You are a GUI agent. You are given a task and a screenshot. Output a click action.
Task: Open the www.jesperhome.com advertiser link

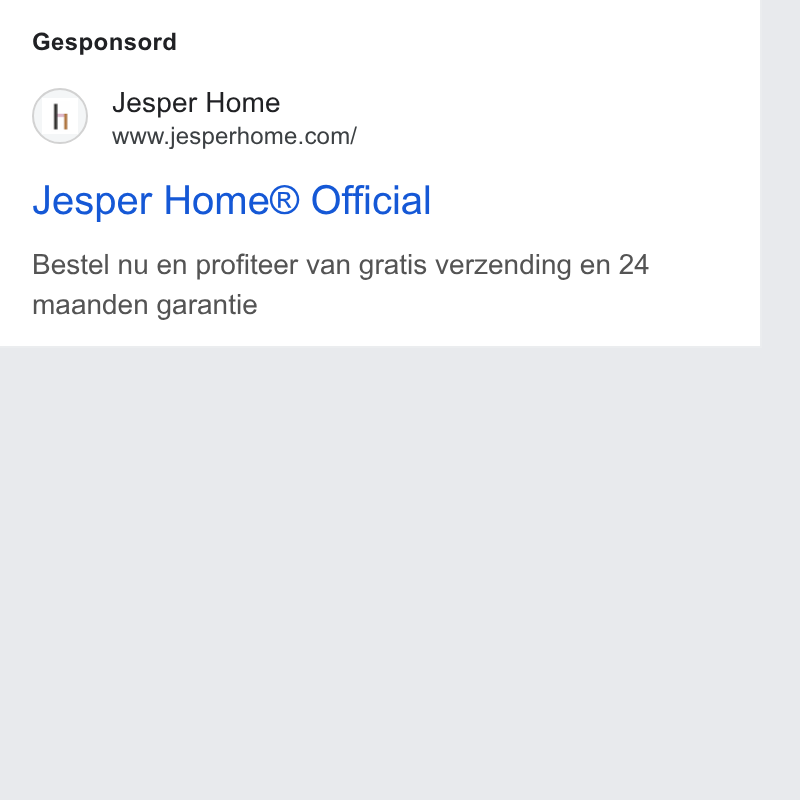pos(234,136)
